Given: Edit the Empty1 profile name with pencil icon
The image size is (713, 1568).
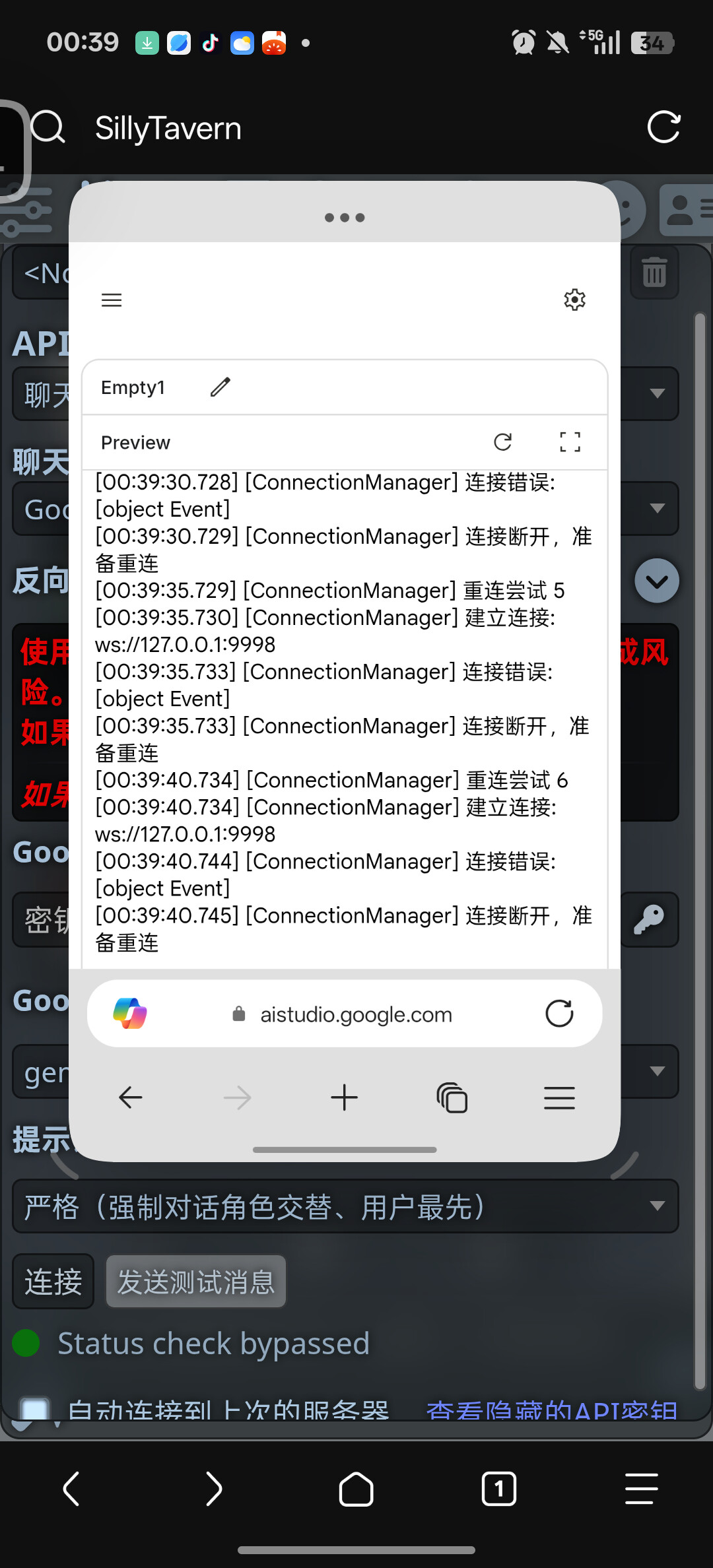Looking at the screenshot, I should (220, 387).
